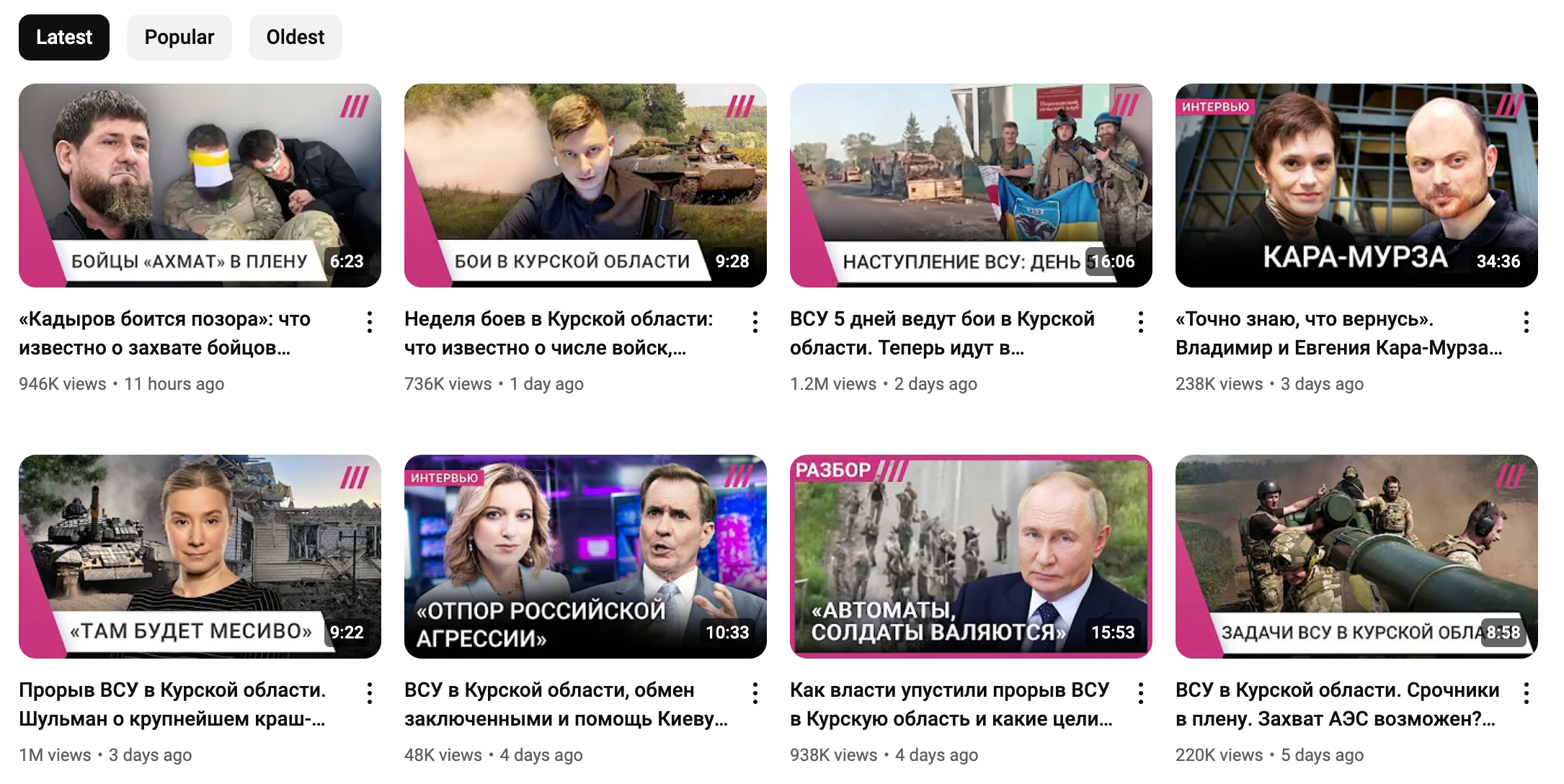Viewport: 1564px width, 784px height.
Task: Select the Latest sorting chip
Action: pos(64,37)
